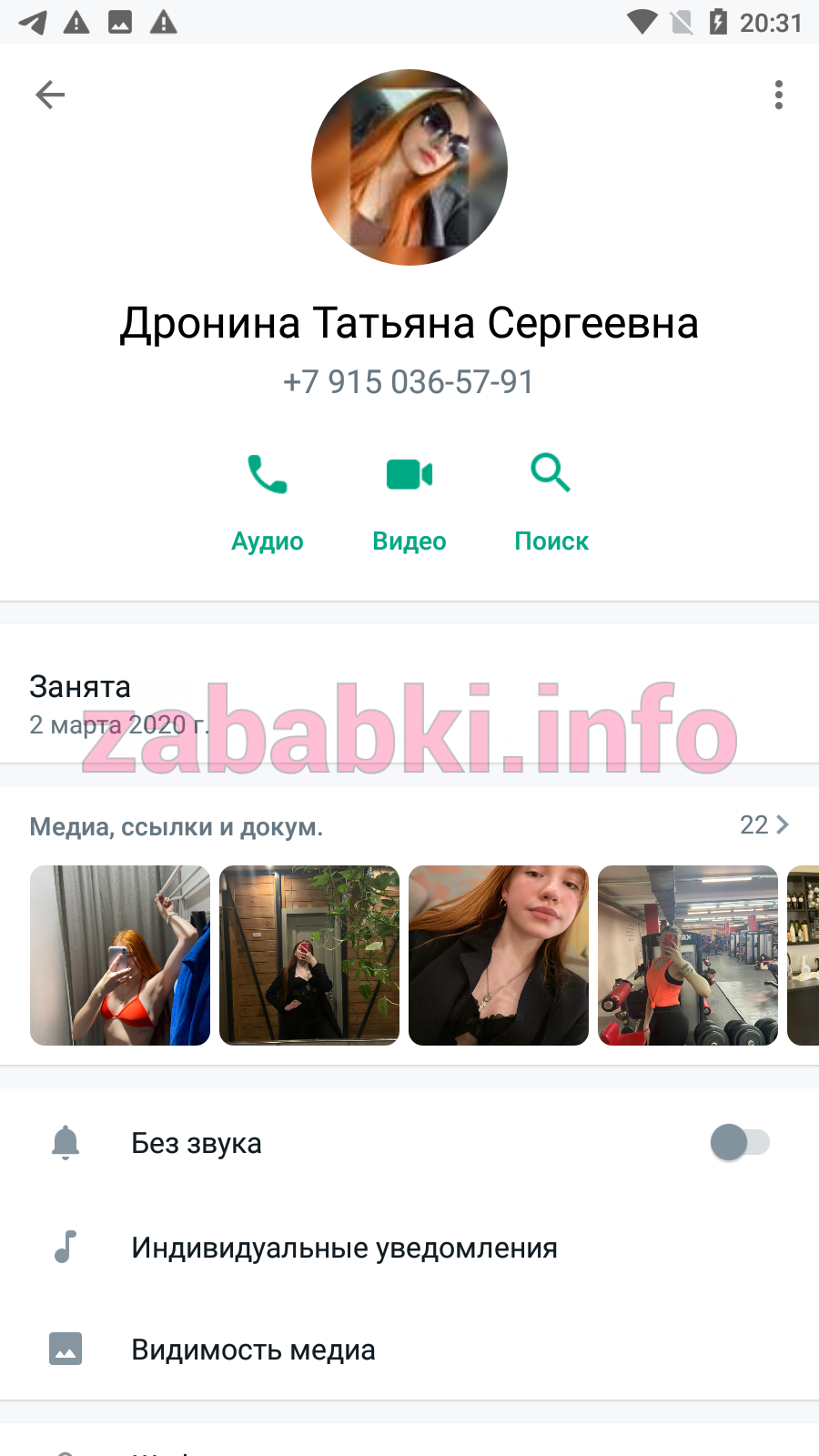
Task: Open the fitting room selfie thumbnail
Action: (120, 955)
